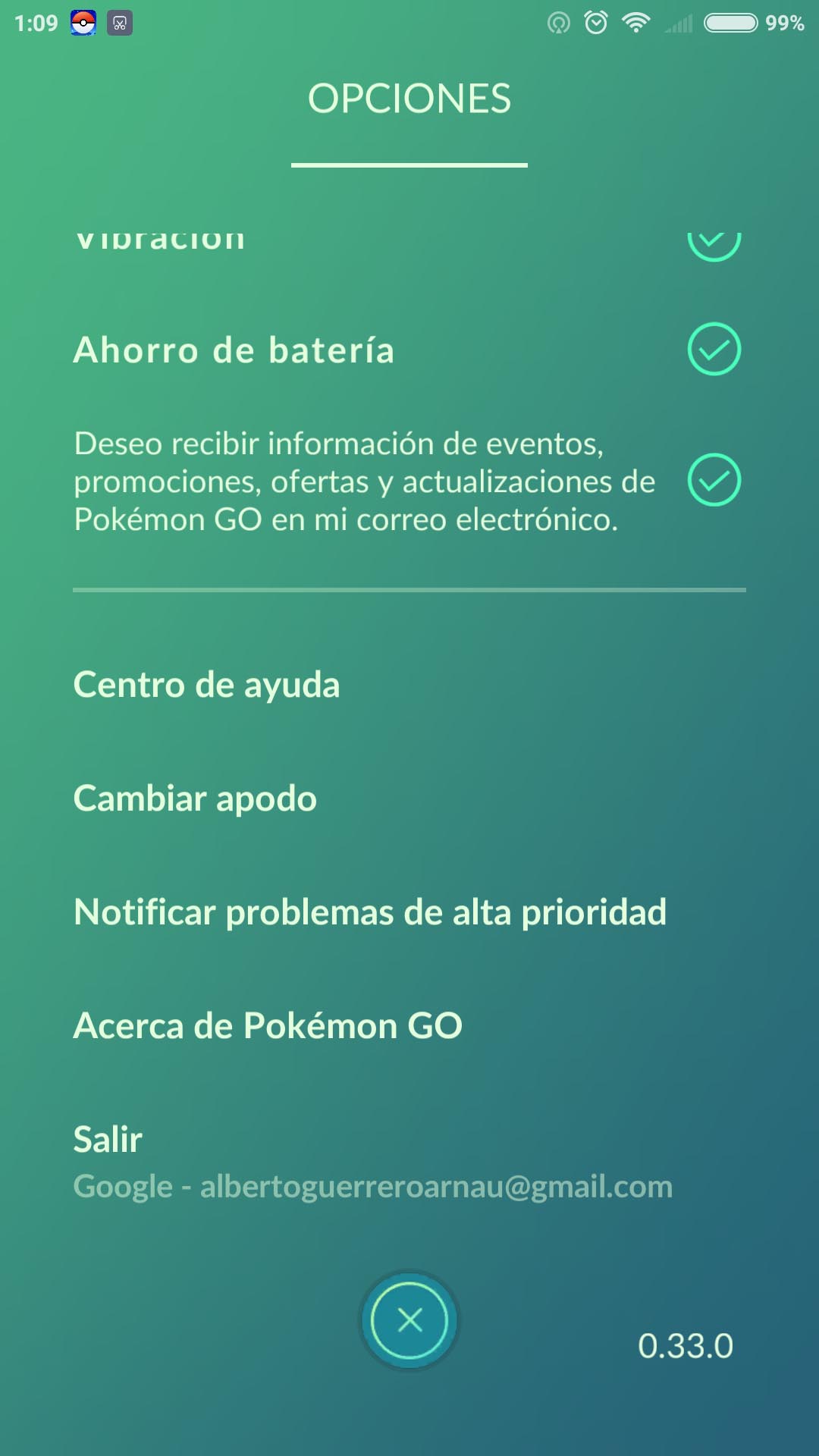Open Notificar problemas de alta prioridad
Viewport: 819px width, 1456px height.
pos(370,912)
